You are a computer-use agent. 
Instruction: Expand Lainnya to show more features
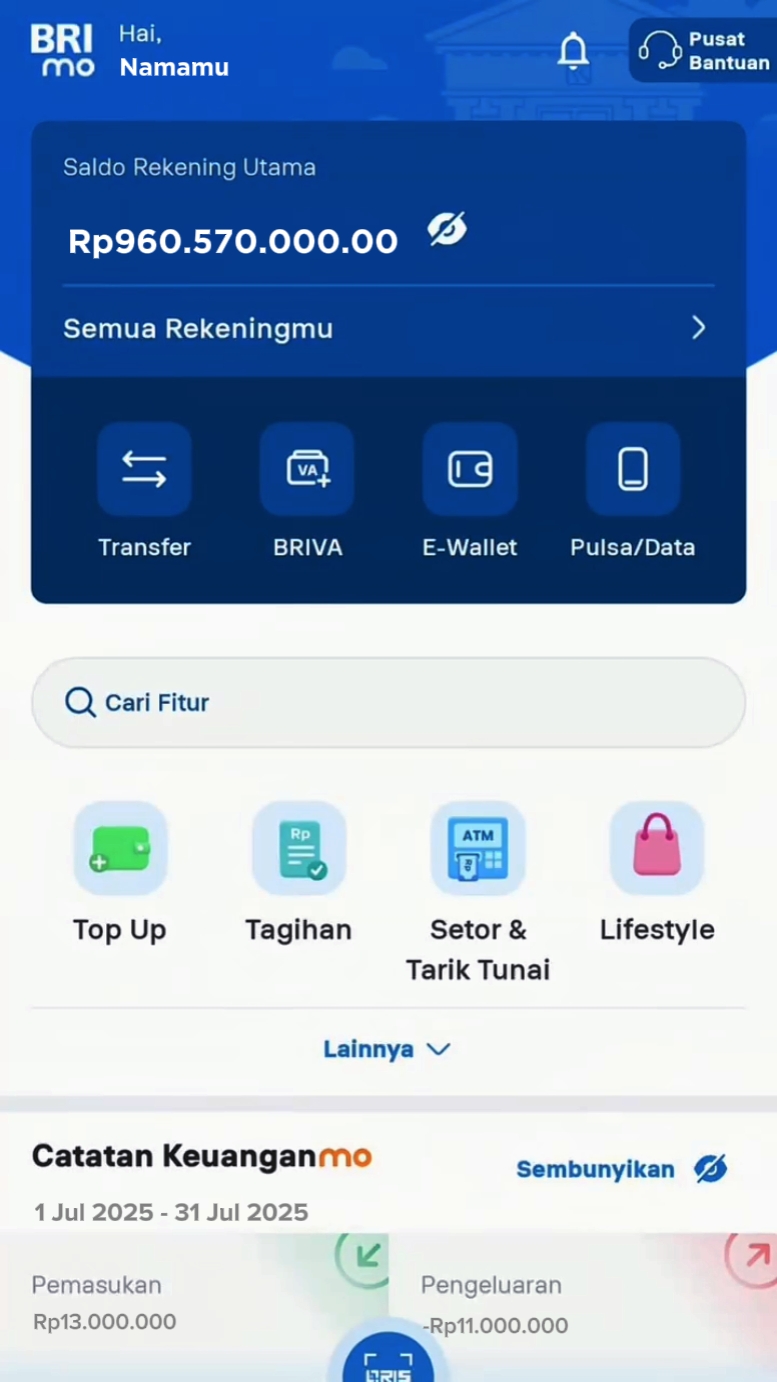(387, 1049)
